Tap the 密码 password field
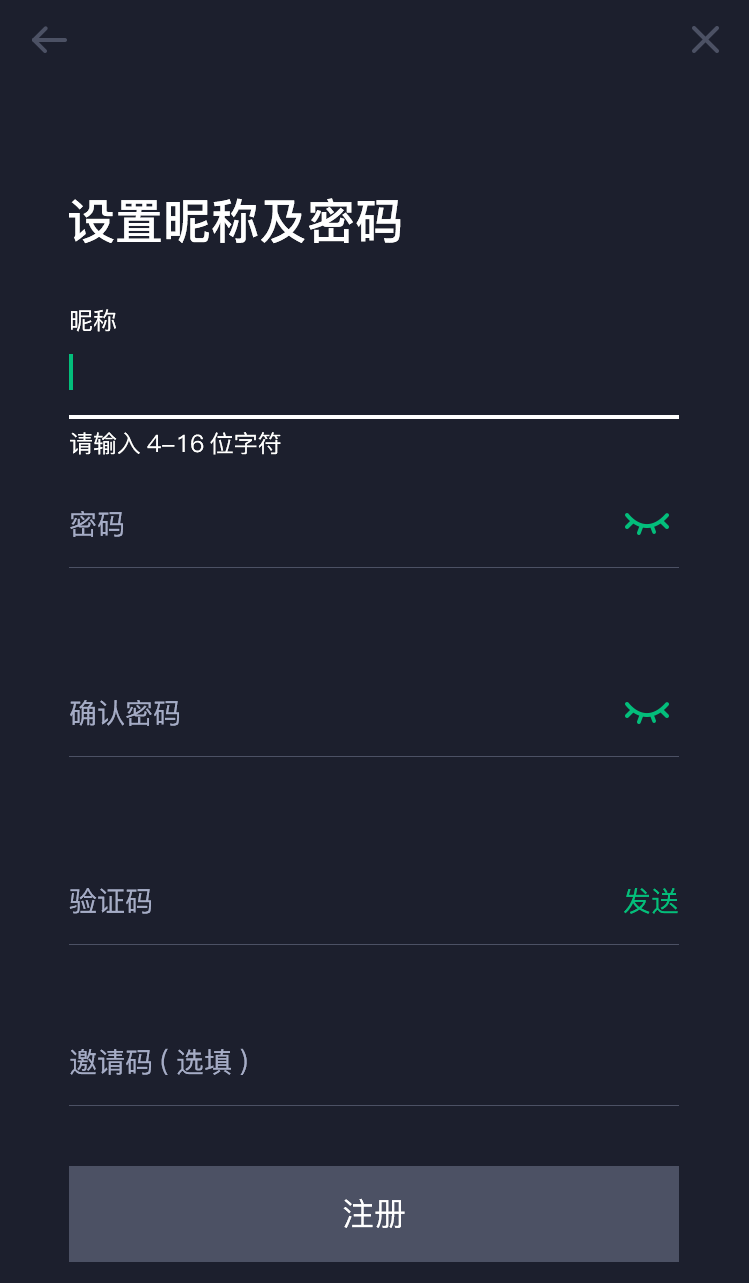Image resolution: width=749 pixels, height=1283 pixels. coord(330,524)
